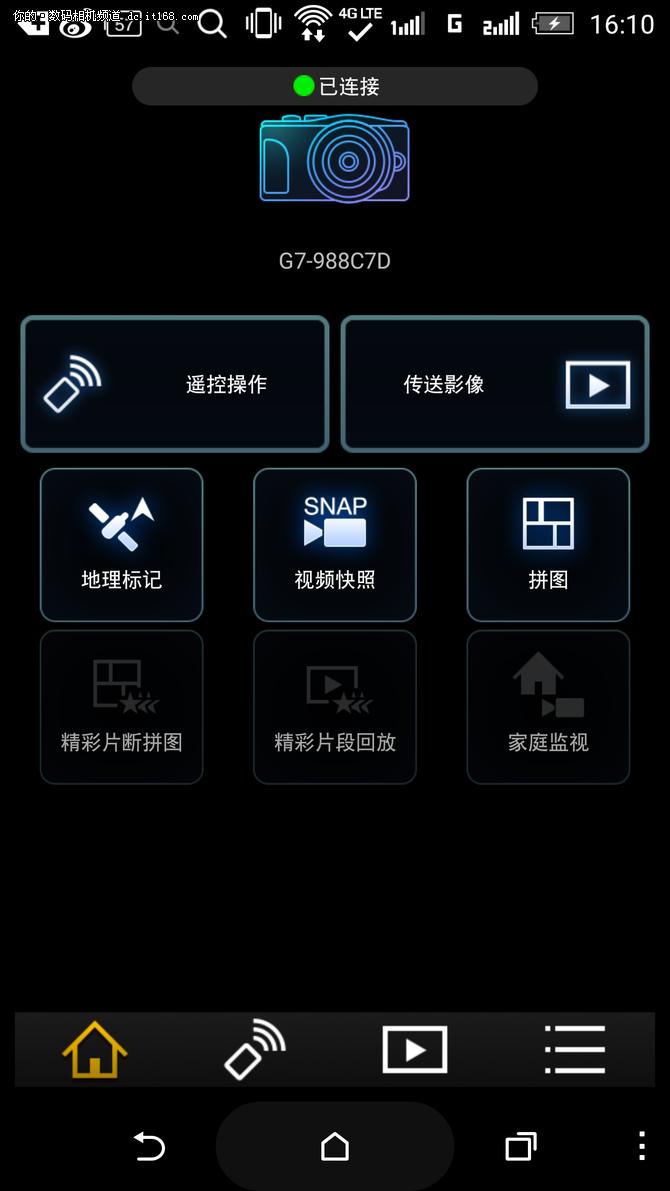
Task: Tap the 精彩片段回放 tile
Action: coord(335,707)
